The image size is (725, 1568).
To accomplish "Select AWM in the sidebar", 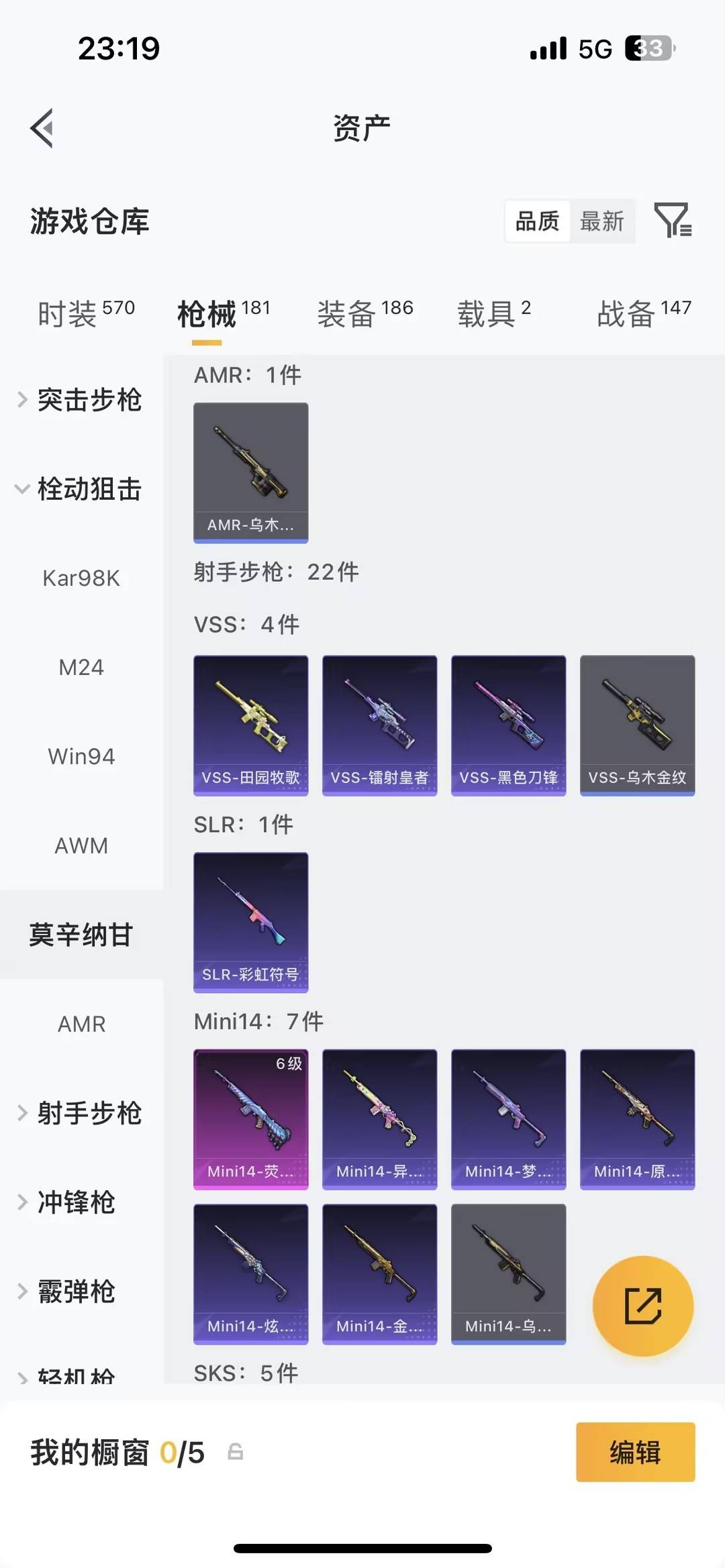I will (81, 845).
